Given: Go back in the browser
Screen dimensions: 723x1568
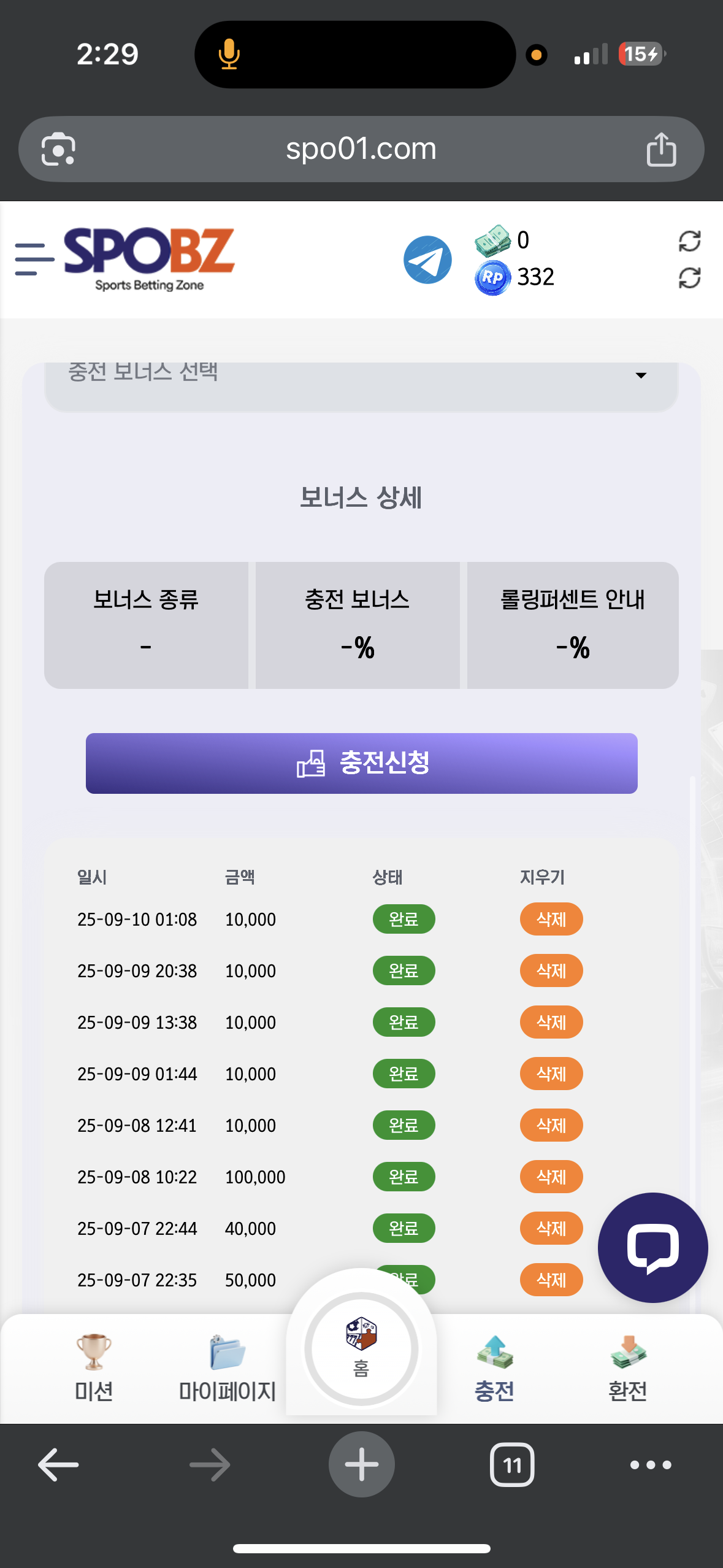Looking at the screenshot, I should 58,1465.
